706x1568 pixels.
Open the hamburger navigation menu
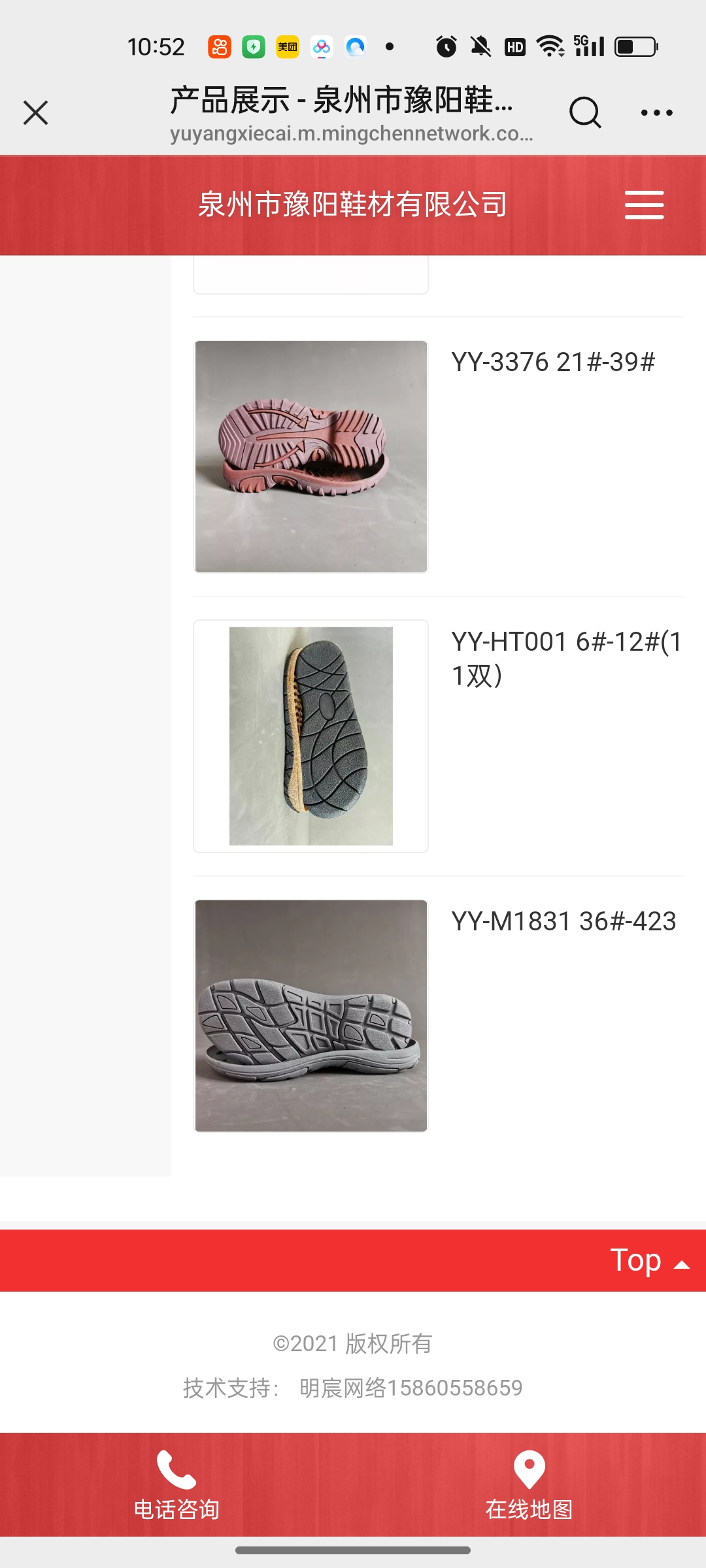(x=644, y=205)
